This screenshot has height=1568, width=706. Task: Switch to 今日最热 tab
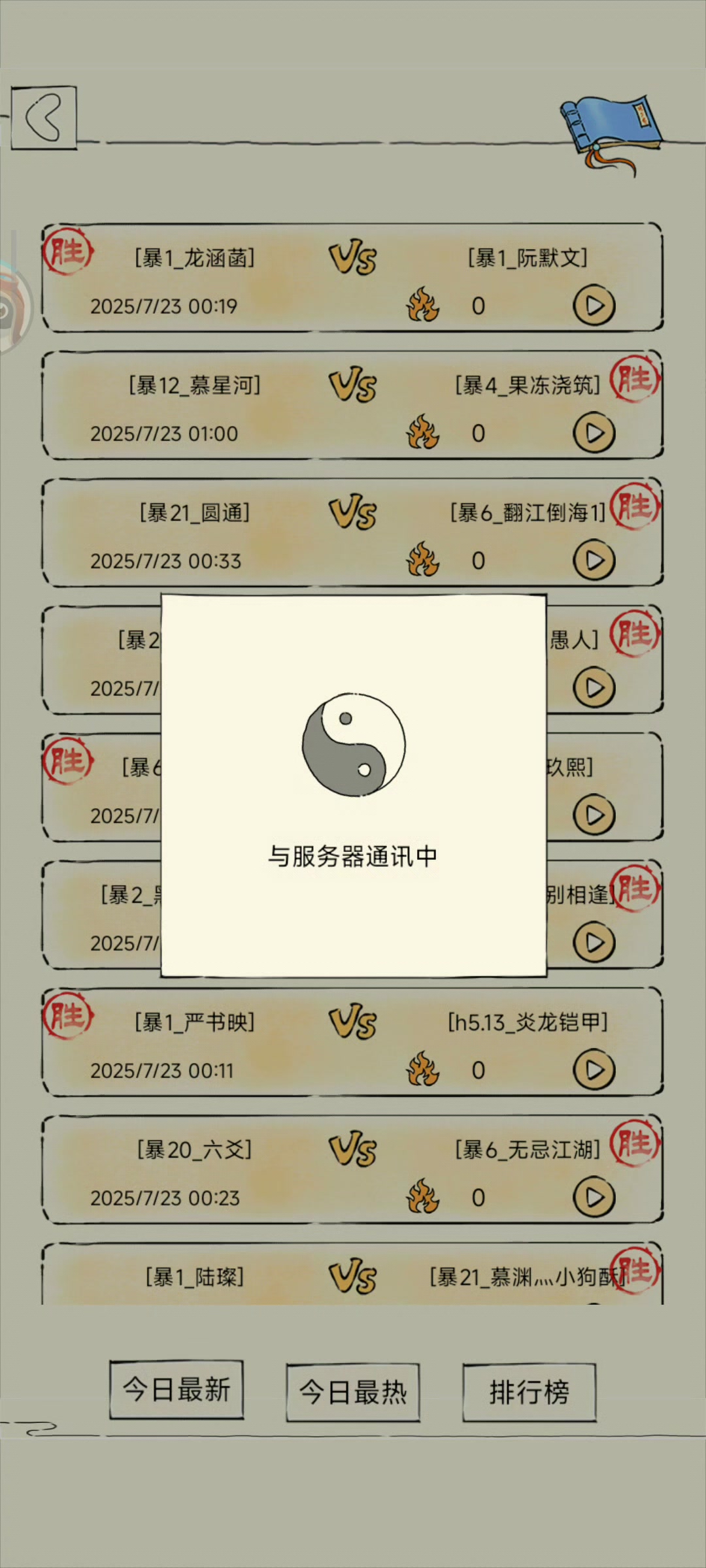click(x=353, y=1392)
